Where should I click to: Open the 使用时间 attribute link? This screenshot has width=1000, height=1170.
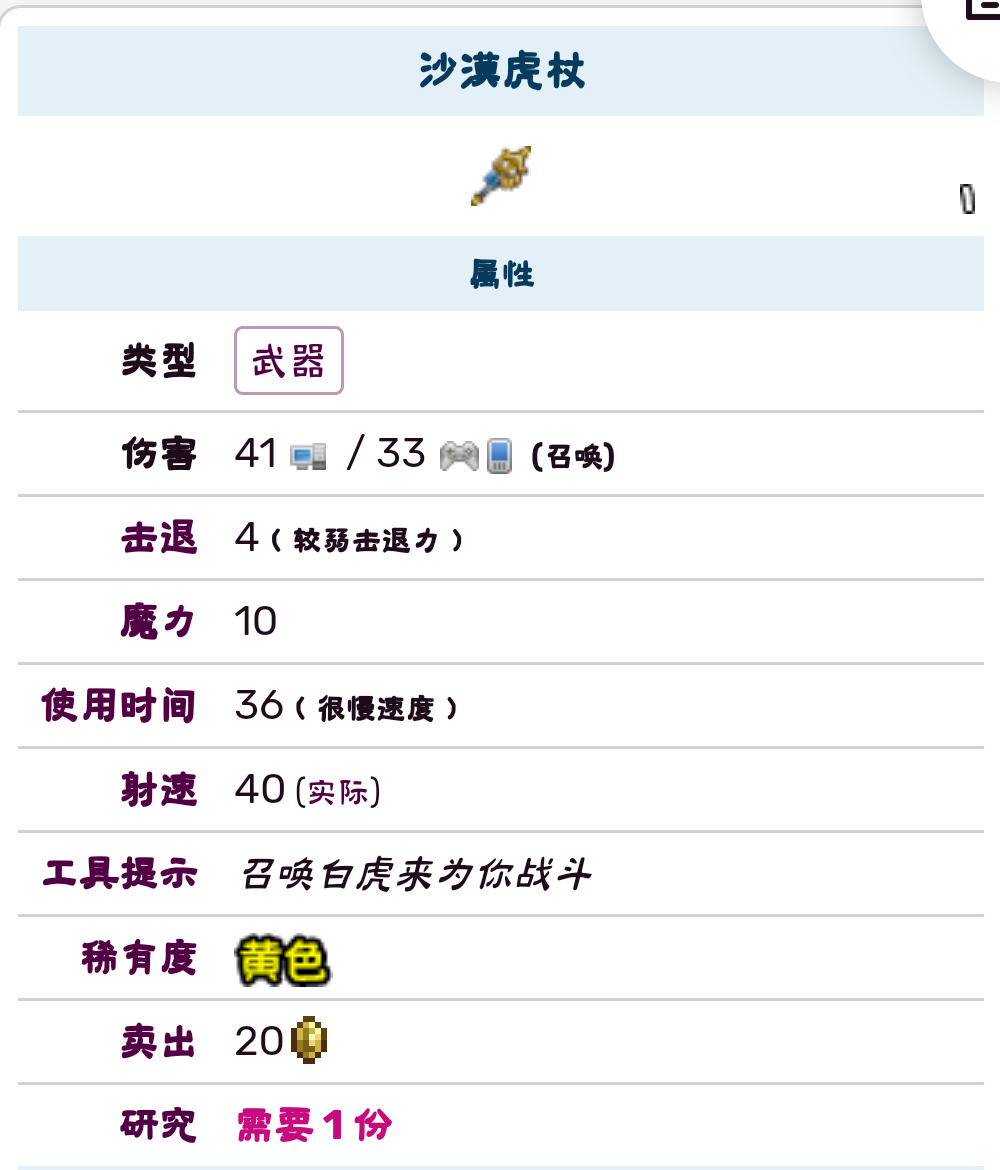pyautogui.click(x=119, y=706)
